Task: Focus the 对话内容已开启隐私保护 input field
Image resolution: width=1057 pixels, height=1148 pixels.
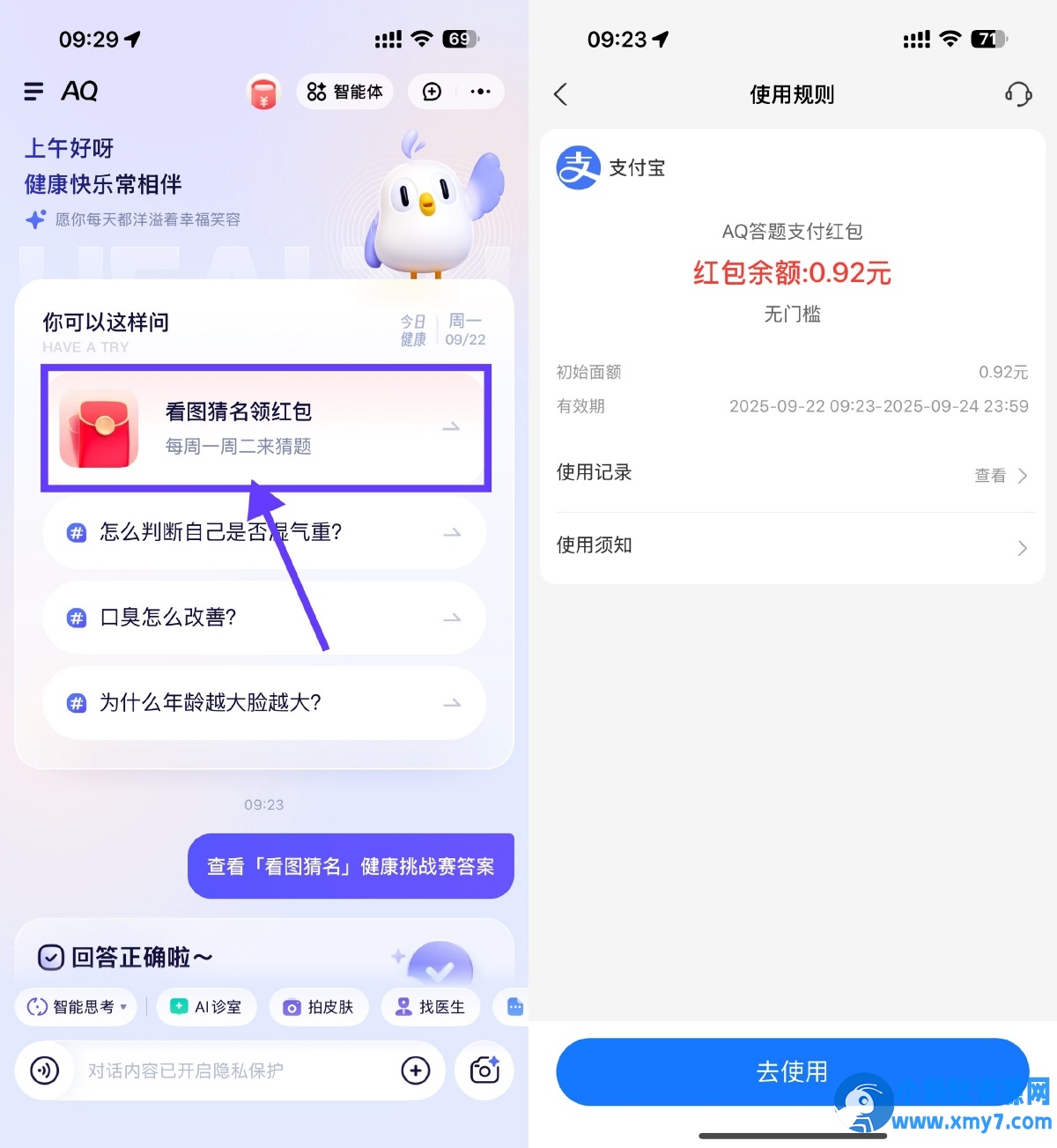Action: click(x=229, y=1070)
